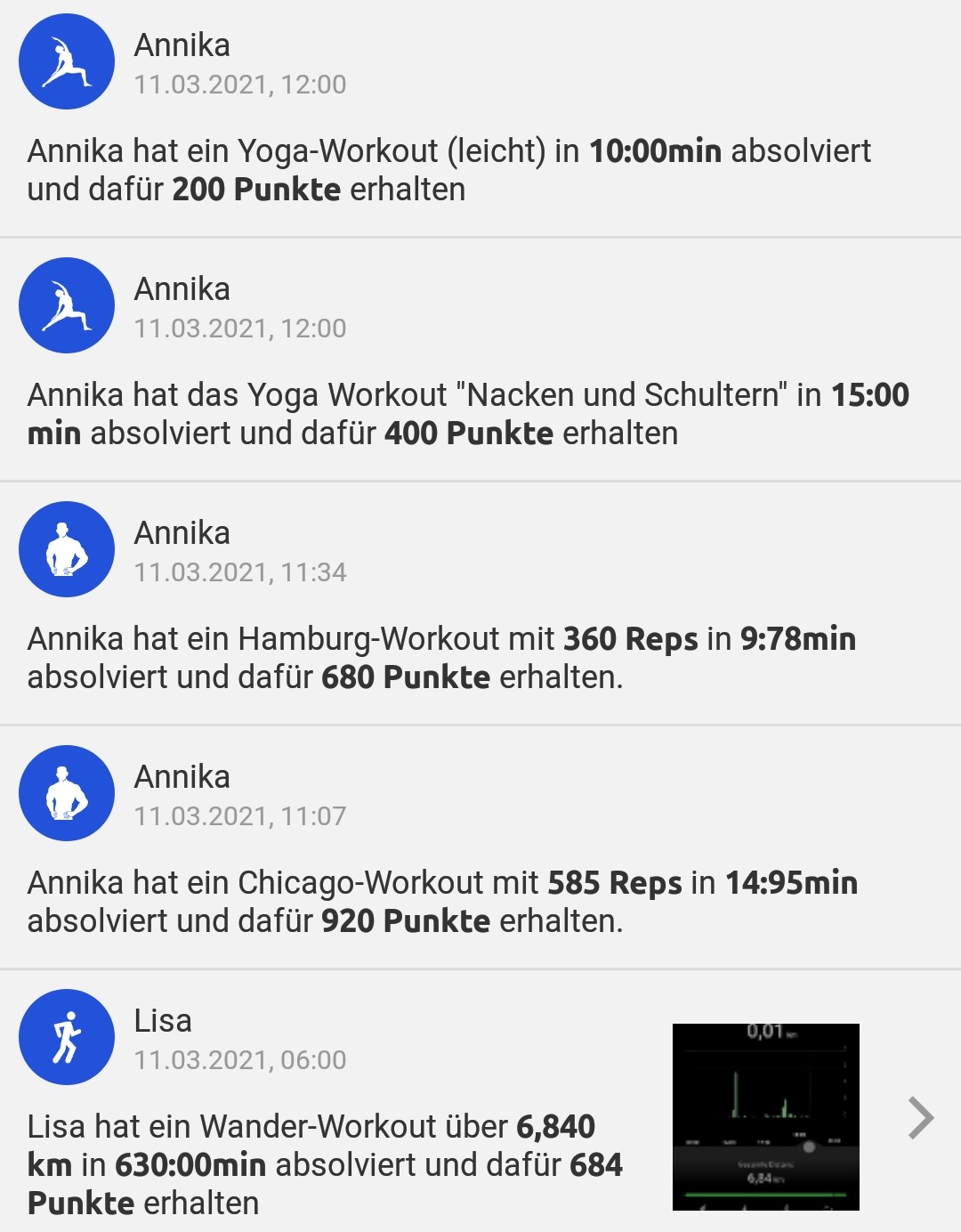This screenshot has width=961, height=1232.
Task: Open Lisa's Wander-Workout entry
Action: [325, 1164]
